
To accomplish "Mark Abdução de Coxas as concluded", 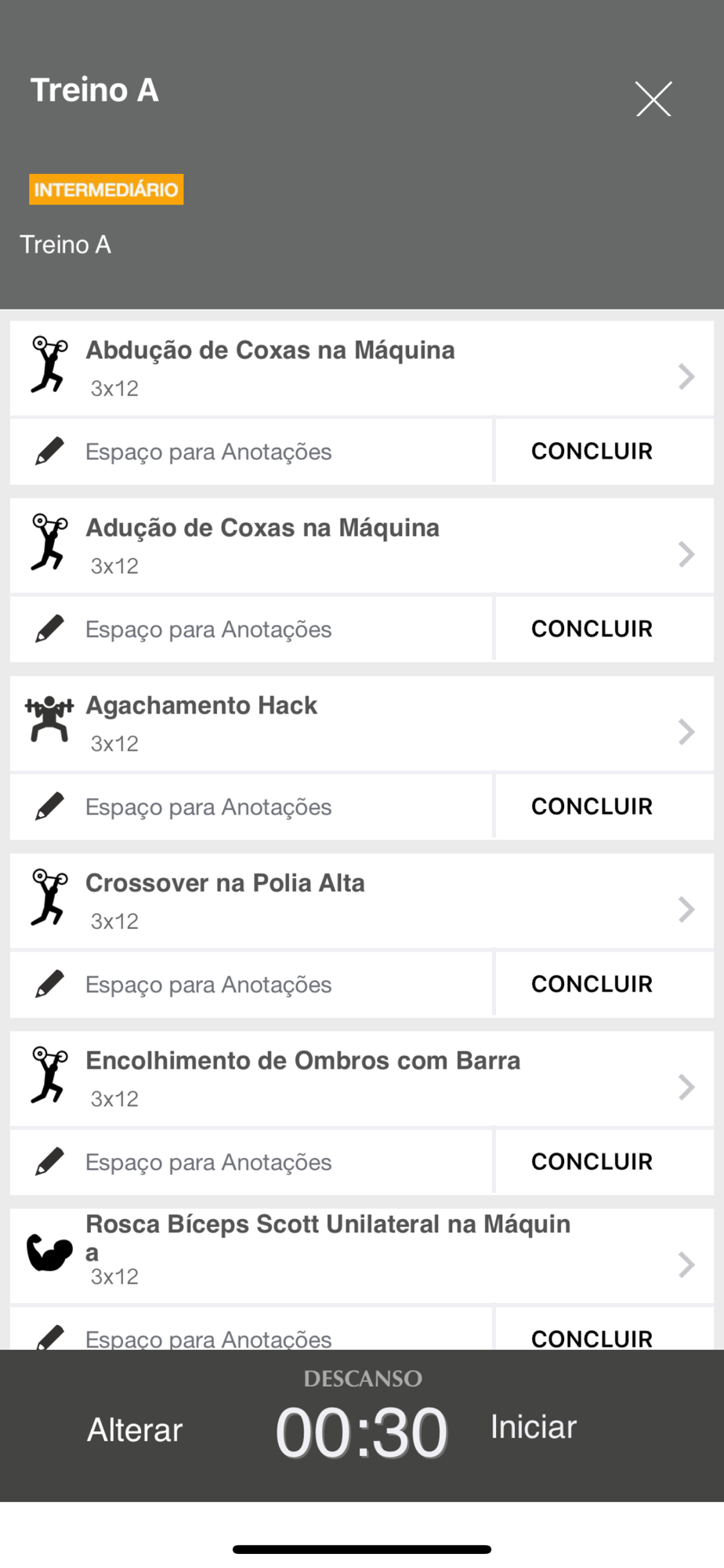I will pyautogui.click(x=592, y=452).
